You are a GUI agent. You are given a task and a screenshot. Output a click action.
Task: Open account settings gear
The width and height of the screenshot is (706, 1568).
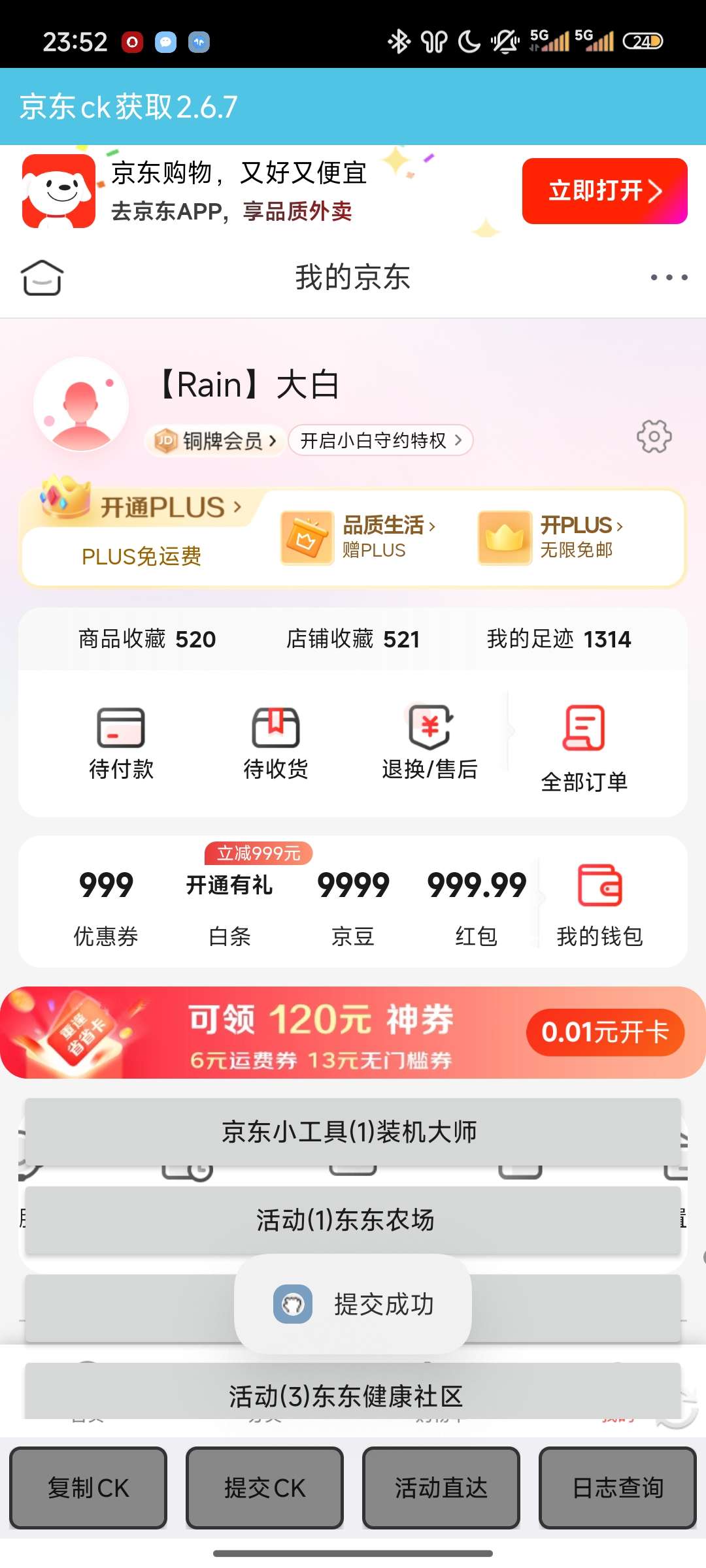coord(654,436)
